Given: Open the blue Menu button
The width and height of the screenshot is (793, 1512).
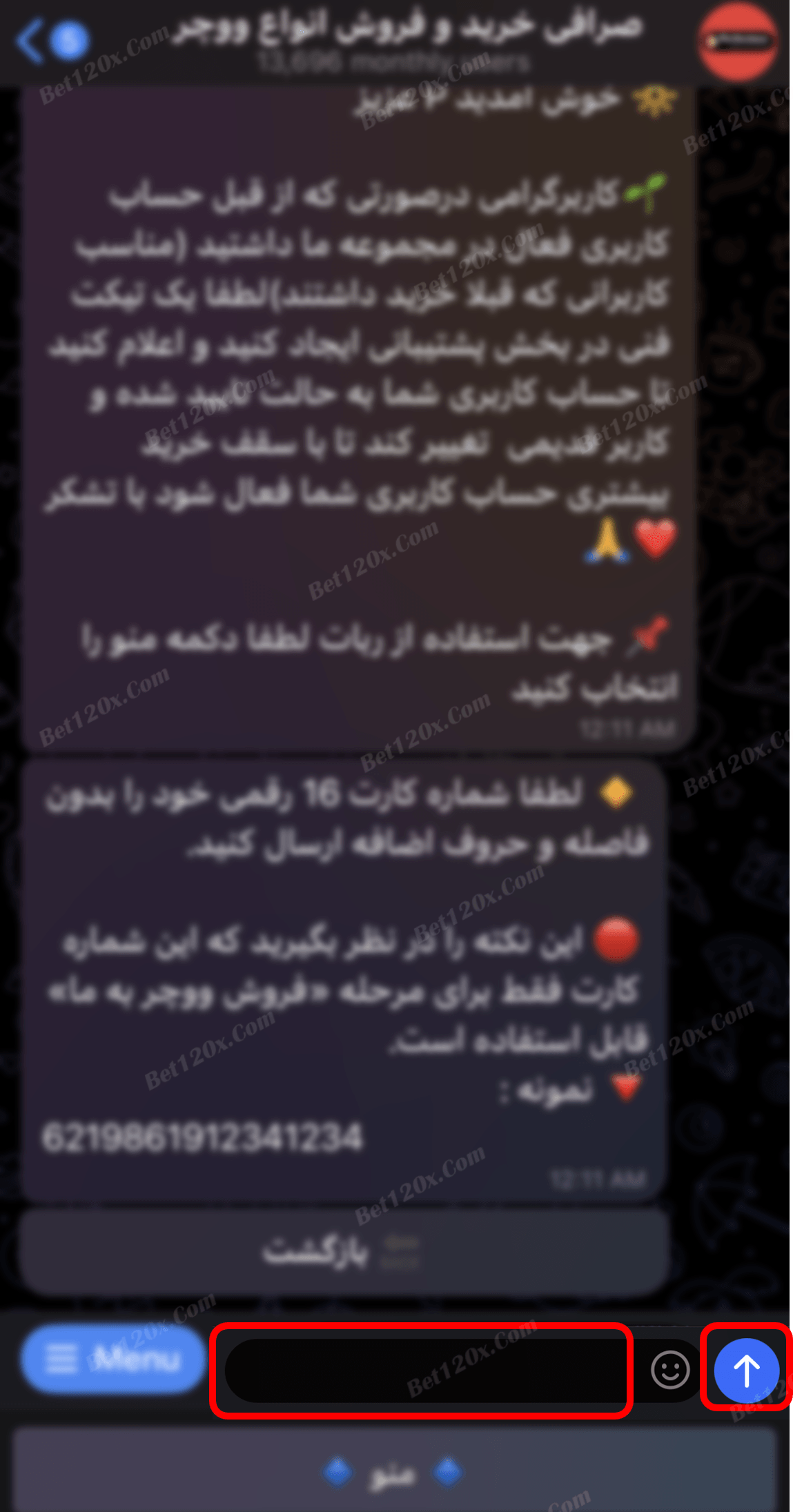Looking at the screenshot, I should click(x=113, y=1359).
